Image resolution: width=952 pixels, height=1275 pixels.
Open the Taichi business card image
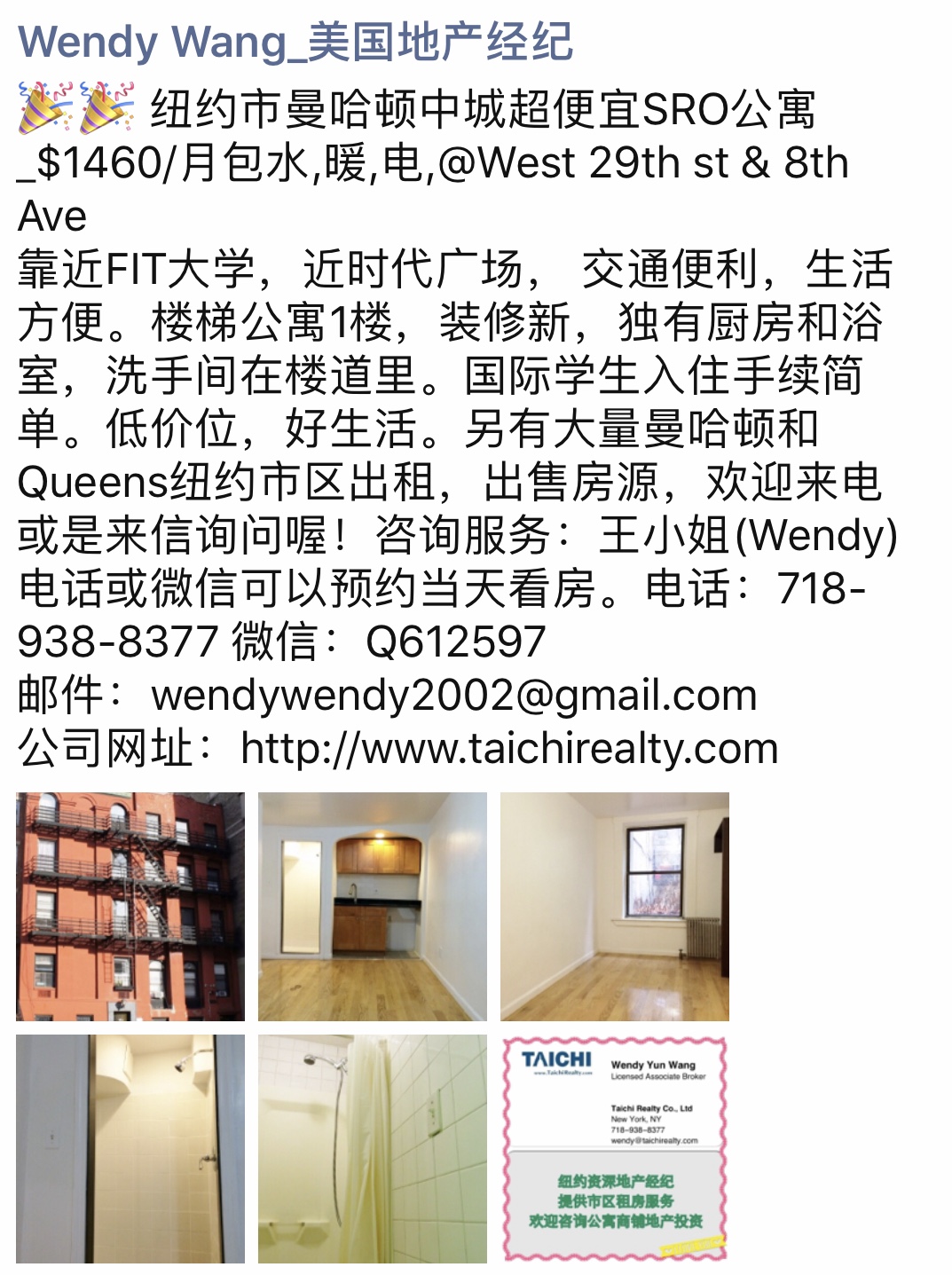point(615,1148)
